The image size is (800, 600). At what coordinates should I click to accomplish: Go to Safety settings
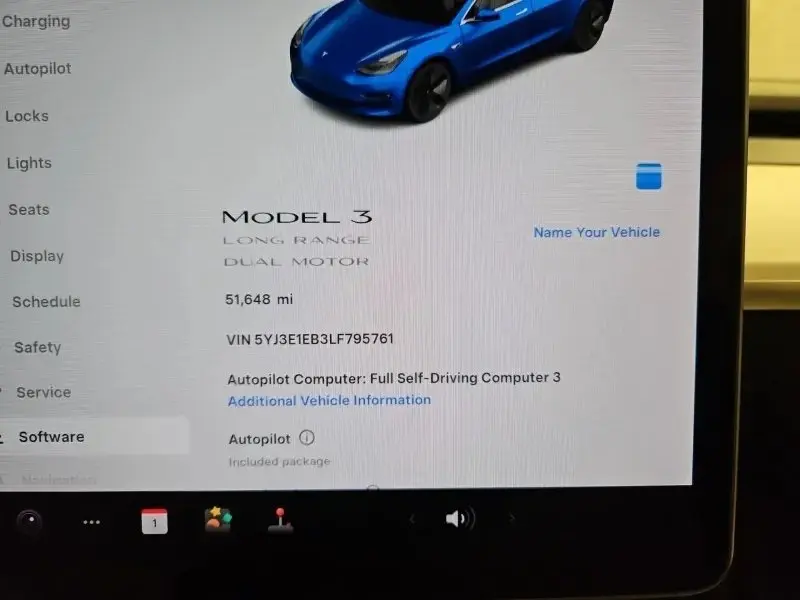(x=38, y=348)
